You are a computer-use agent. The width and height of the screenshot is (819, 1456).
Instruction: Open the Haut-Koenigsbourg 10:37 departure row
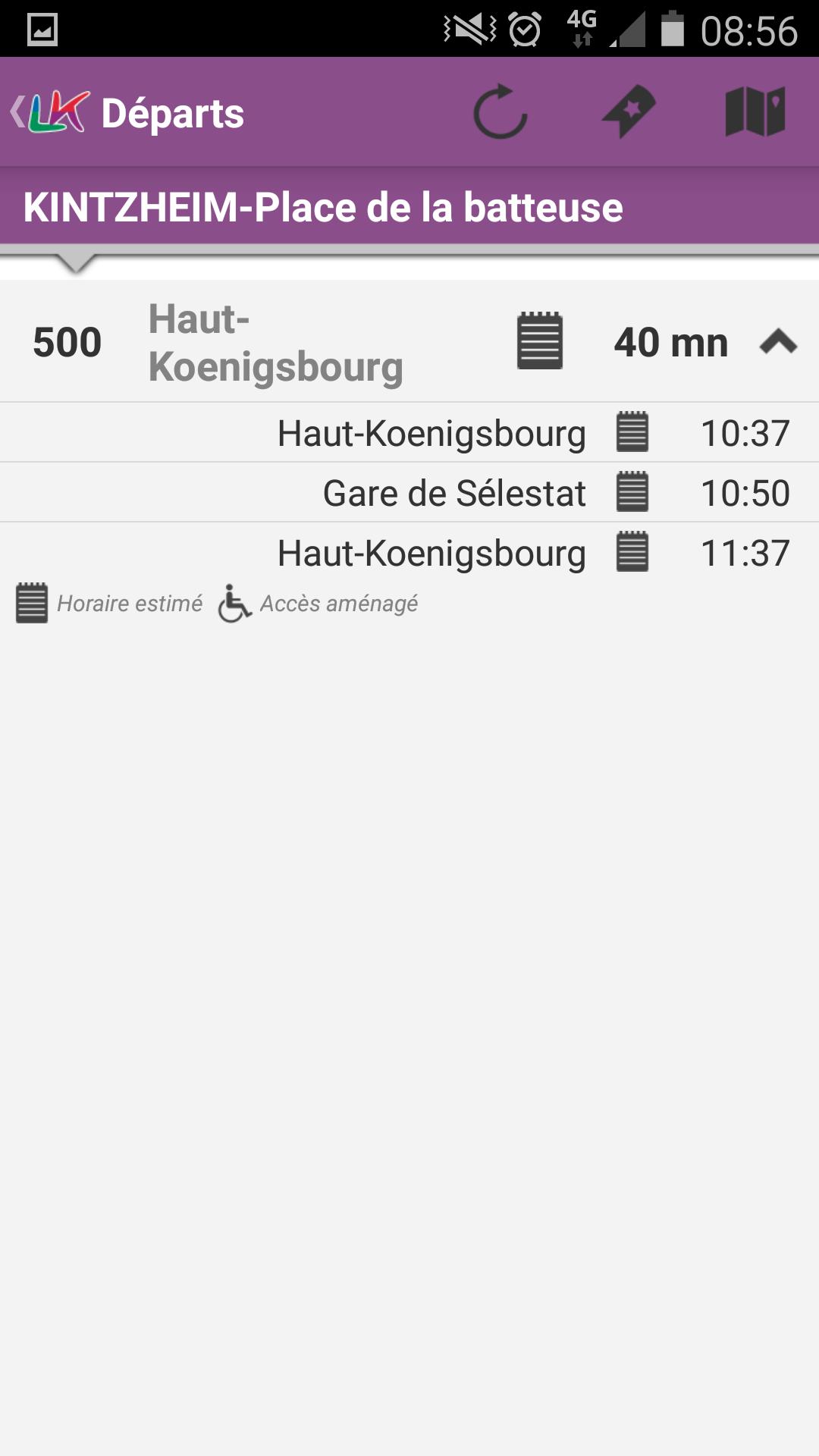[x=432, y=432]
